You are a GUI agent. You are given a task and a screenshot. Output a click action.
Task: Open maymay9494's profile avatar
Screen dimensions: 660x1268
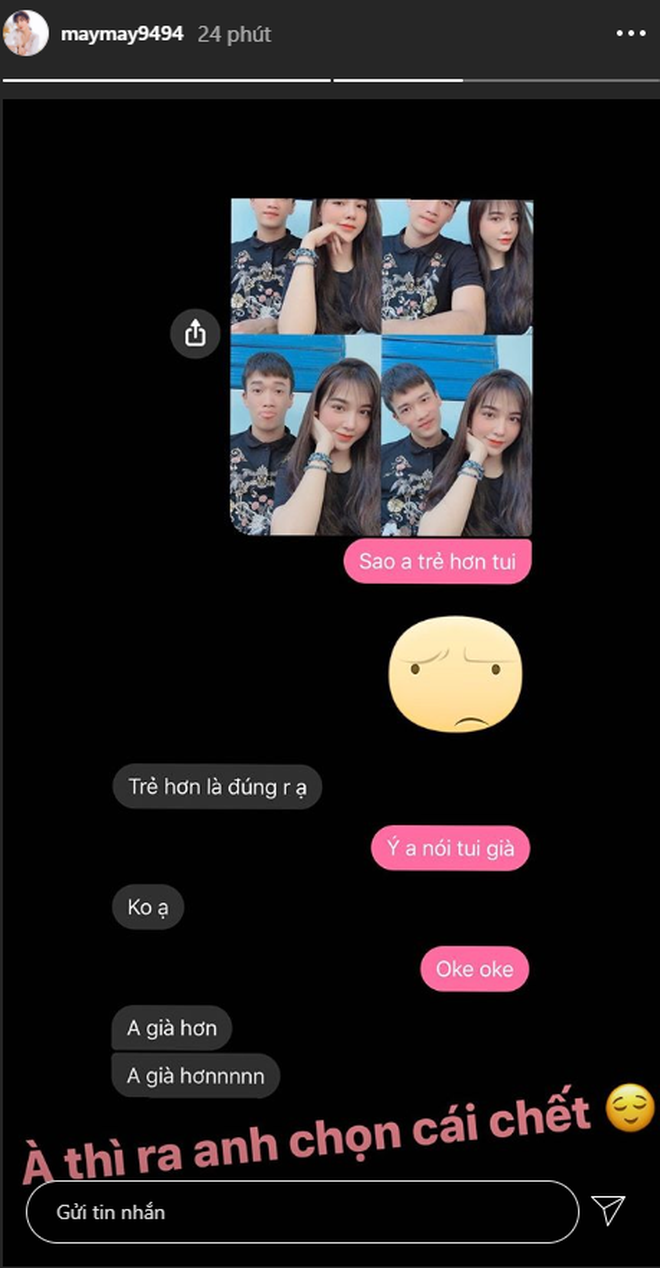[x=26, y=34]
